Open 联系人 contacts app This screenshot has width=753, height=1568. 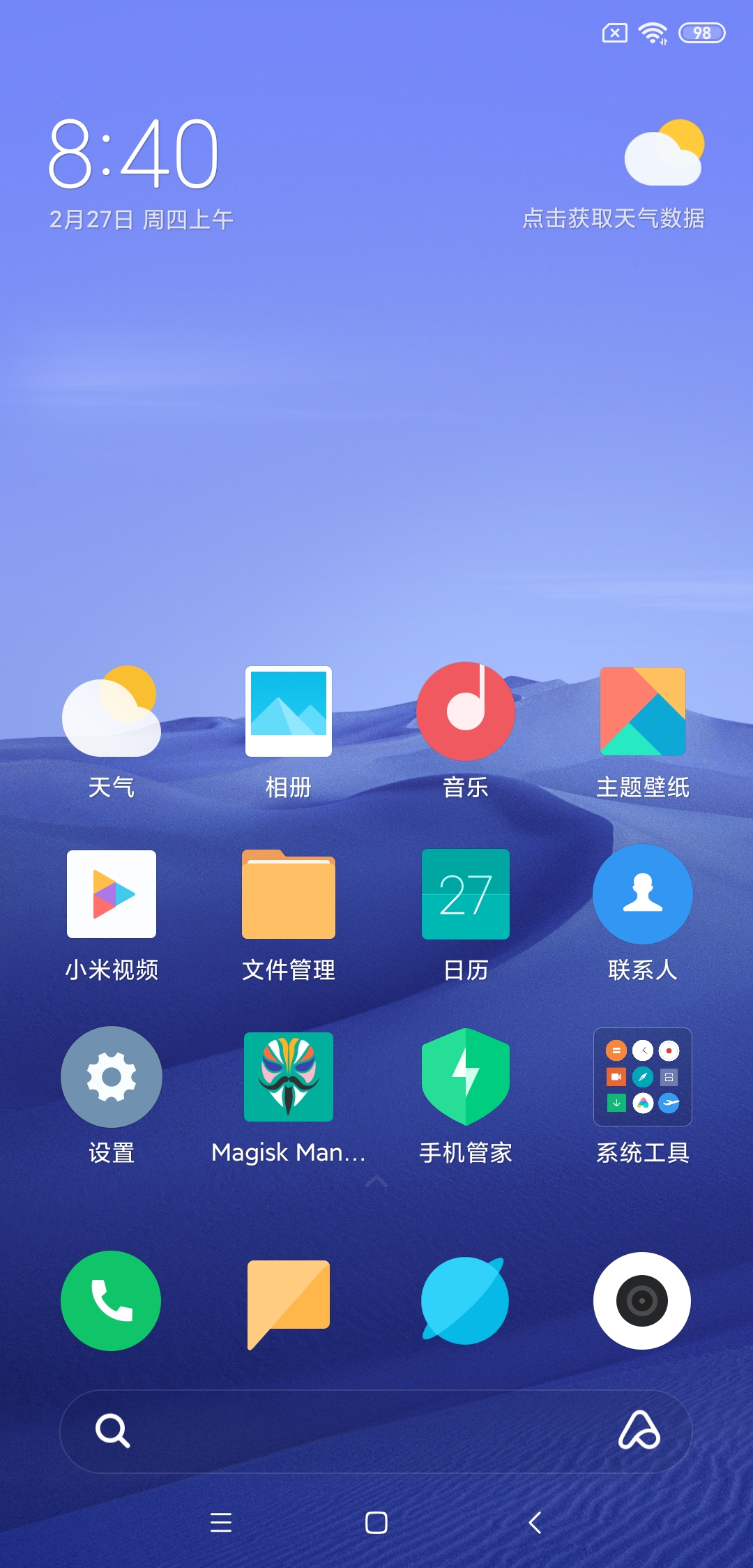[x=642, y=894]
